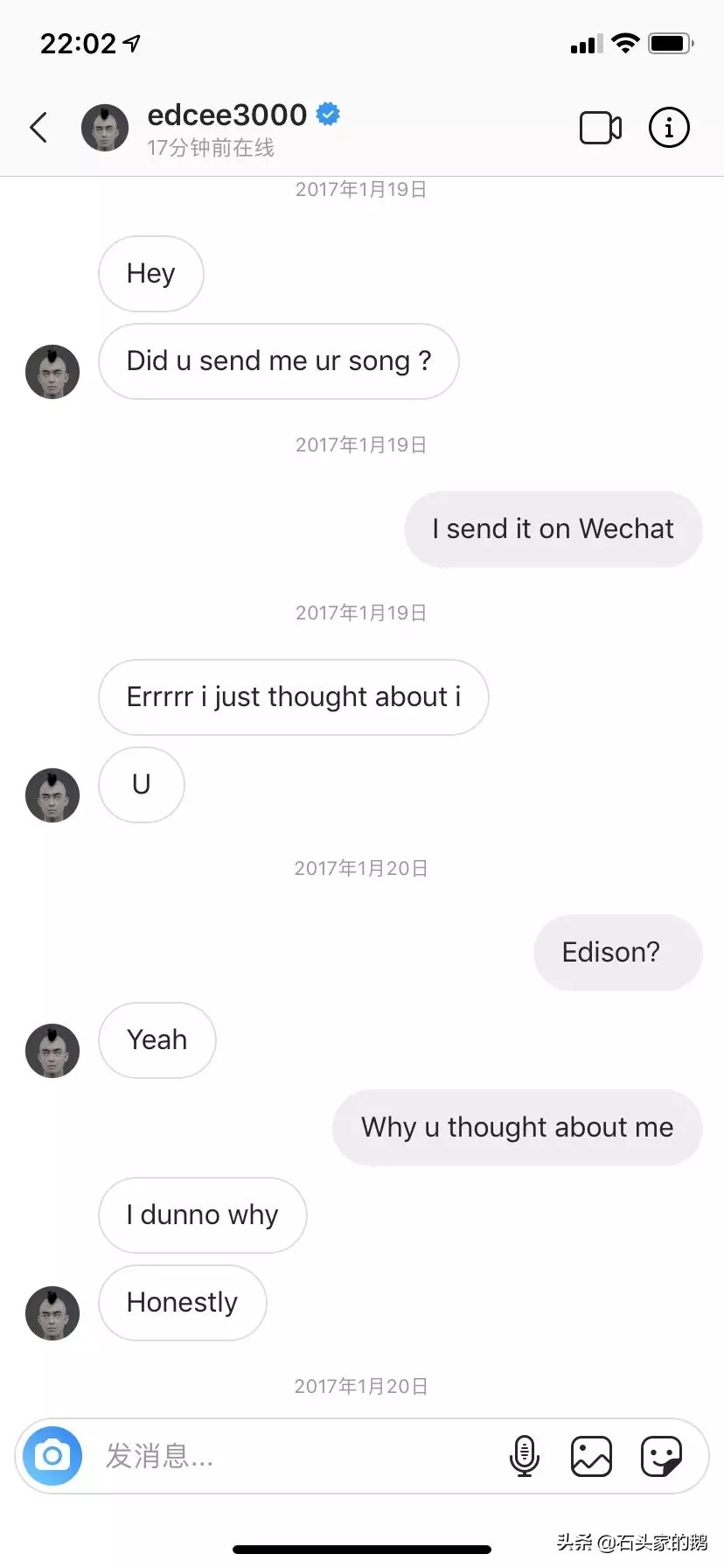This screenshot has height=1568, width=724.
Task: Attach a photo from the gallery
Action: [591, 1456]
